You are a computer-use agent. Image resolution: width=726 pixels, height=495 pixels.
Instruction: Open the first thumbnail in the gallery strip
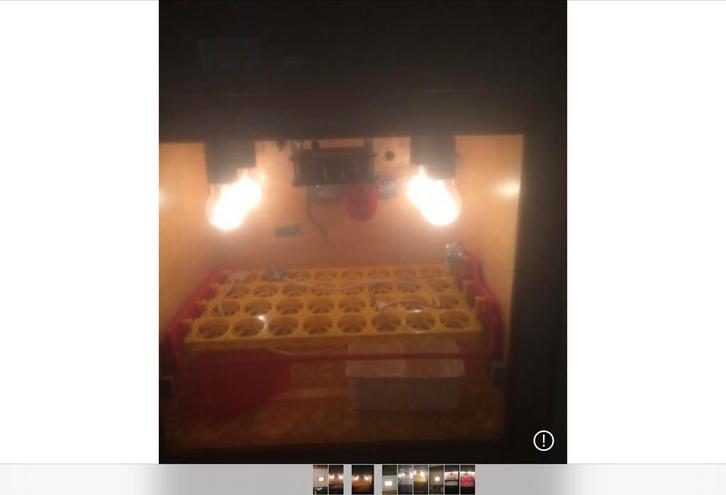coord(320,479)
